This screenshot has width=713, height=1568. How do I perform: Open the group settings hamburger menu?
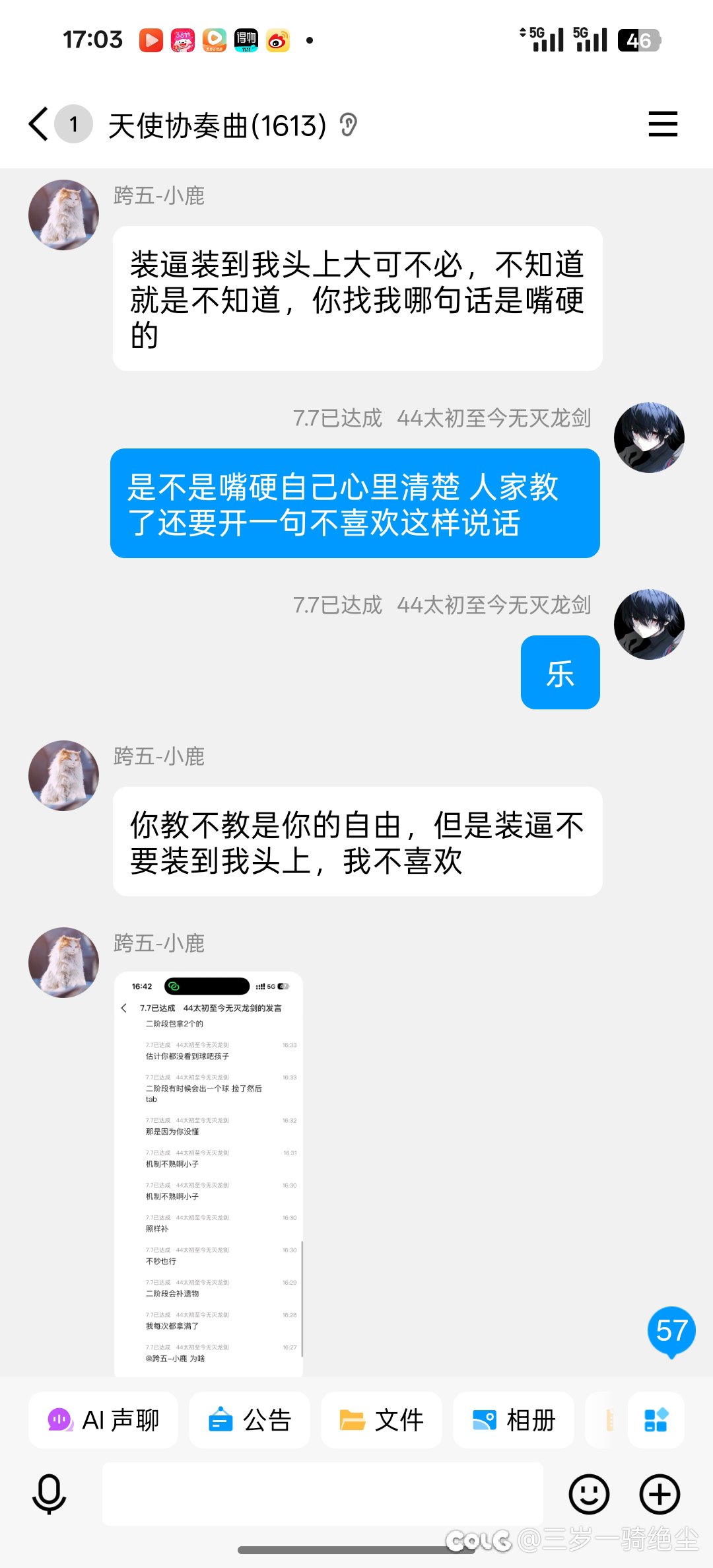pyautogui.click(x=663, y=124)
